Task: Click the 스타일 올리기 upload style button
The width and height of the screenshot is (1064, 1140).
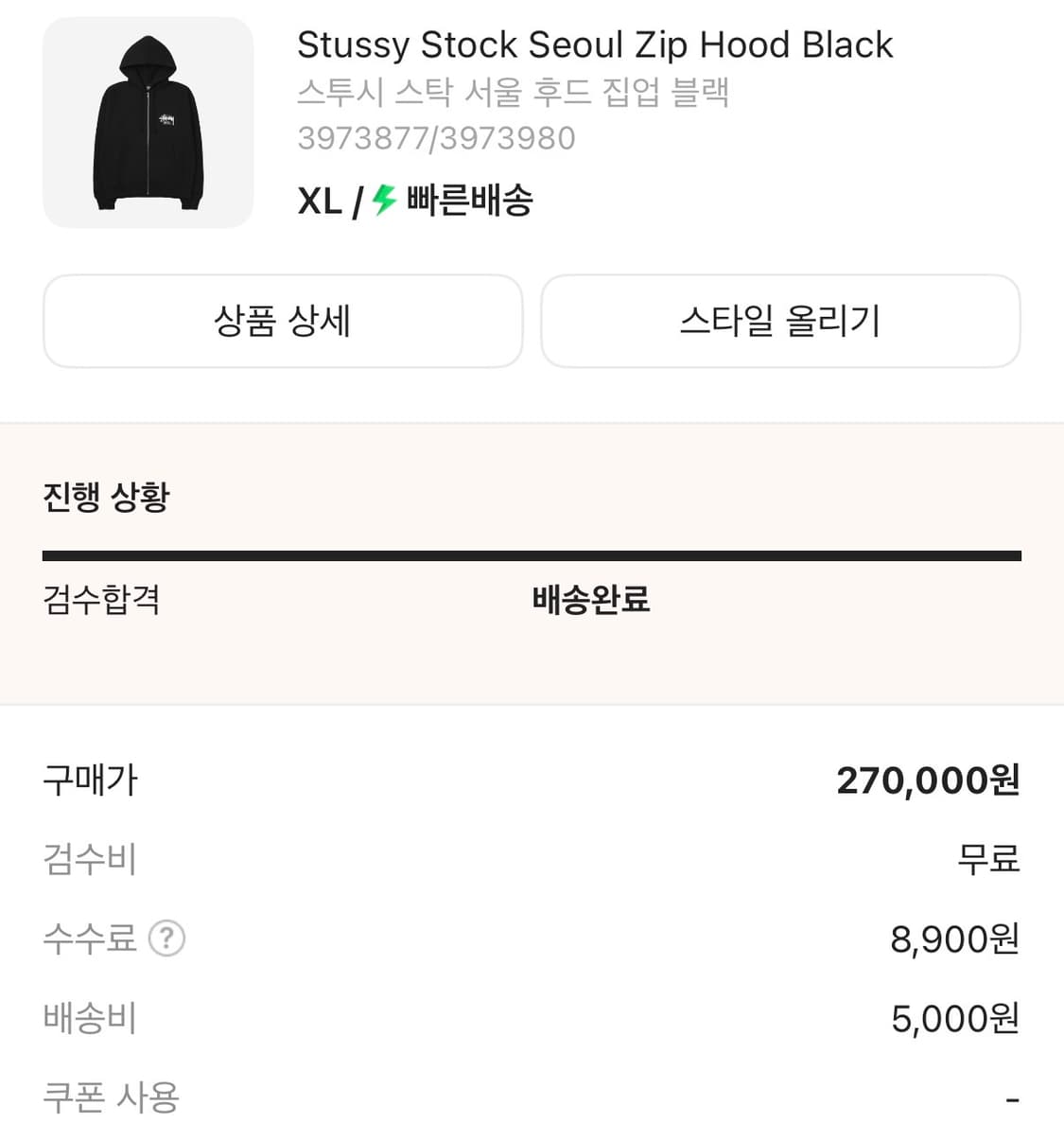Action: (779, 322)
